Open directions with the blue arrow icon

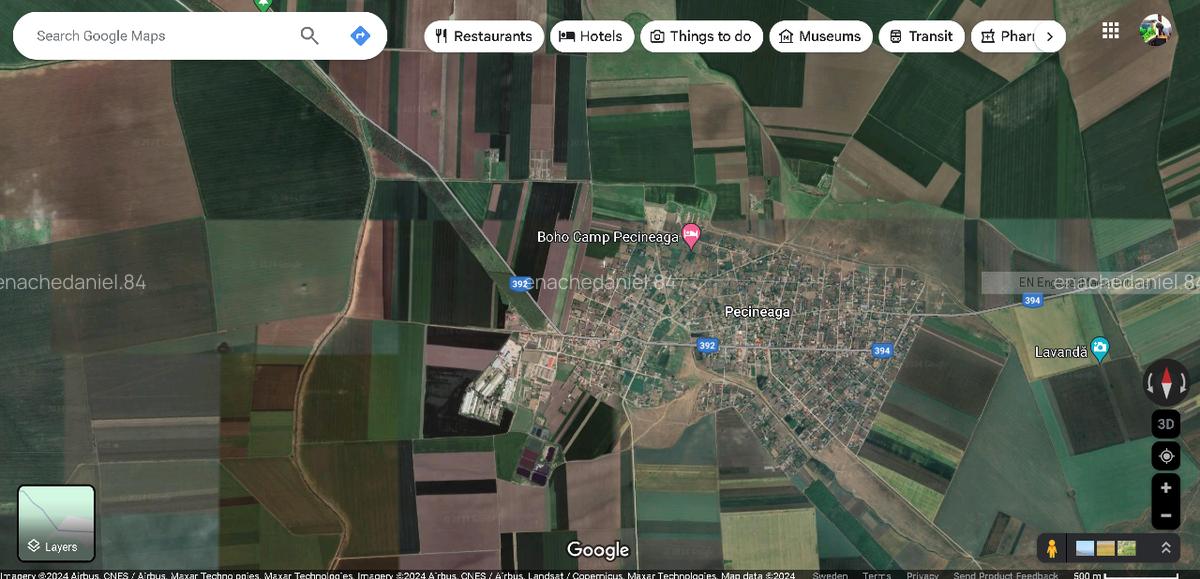(360, 36)
